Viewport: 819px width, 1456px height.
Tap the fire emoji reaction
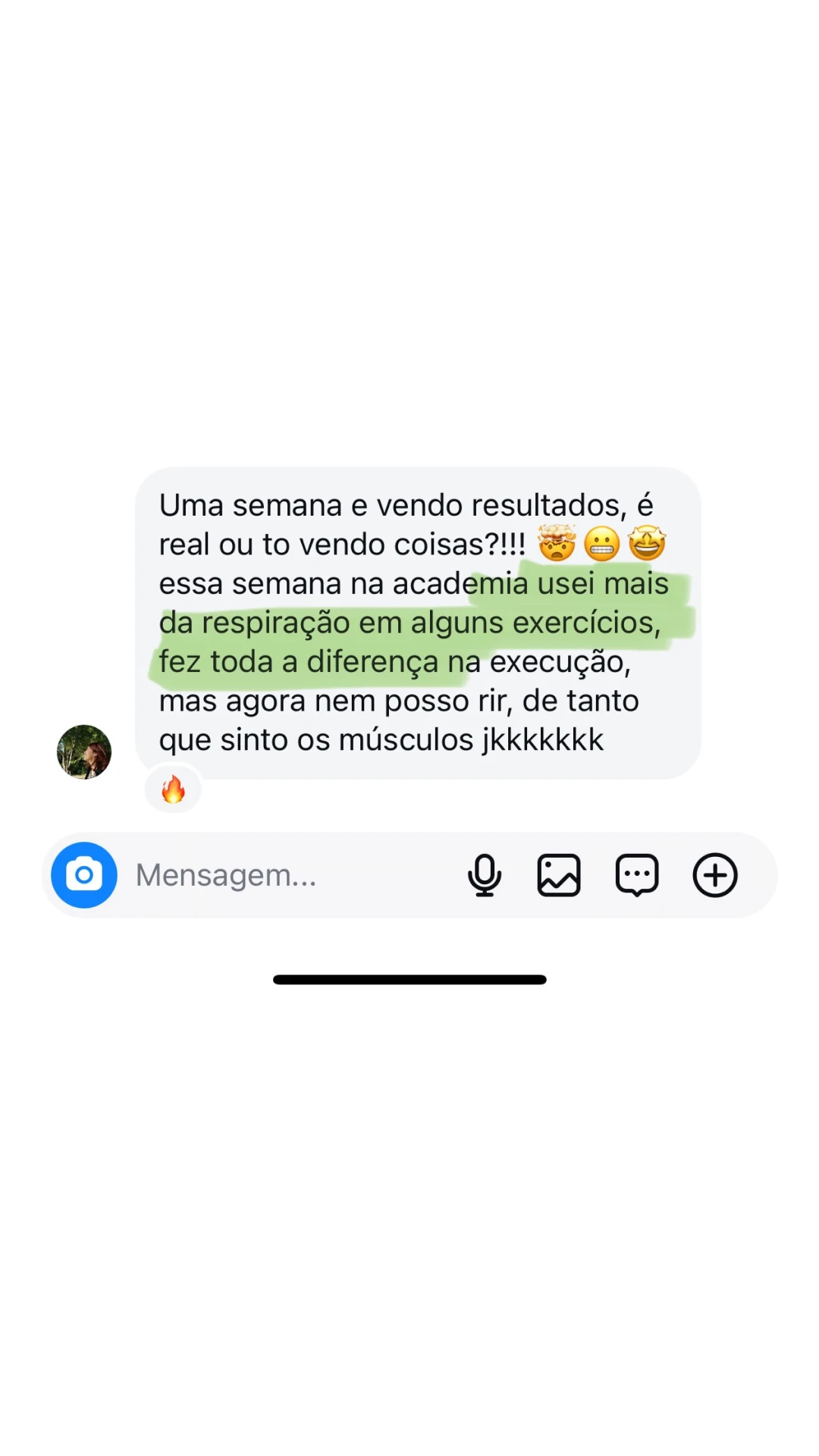click(172, 789)
